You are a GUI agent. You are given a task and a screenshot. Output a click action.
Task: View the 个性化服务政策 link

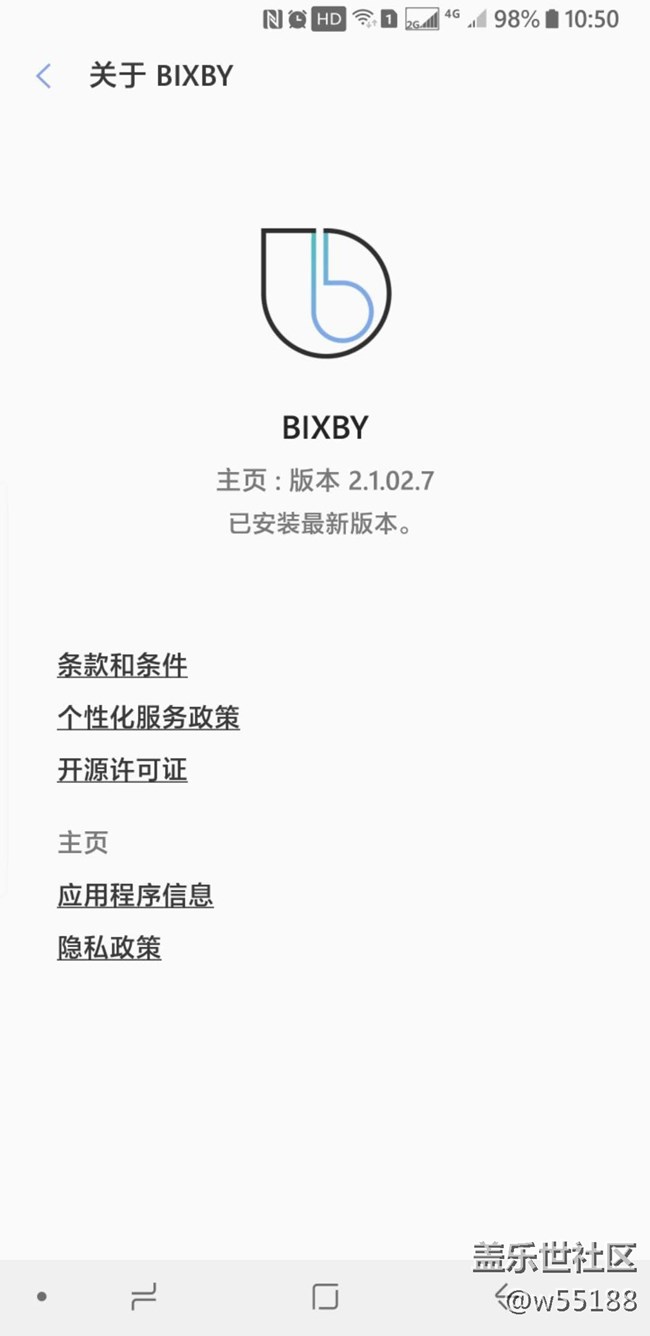pos(148,718)
